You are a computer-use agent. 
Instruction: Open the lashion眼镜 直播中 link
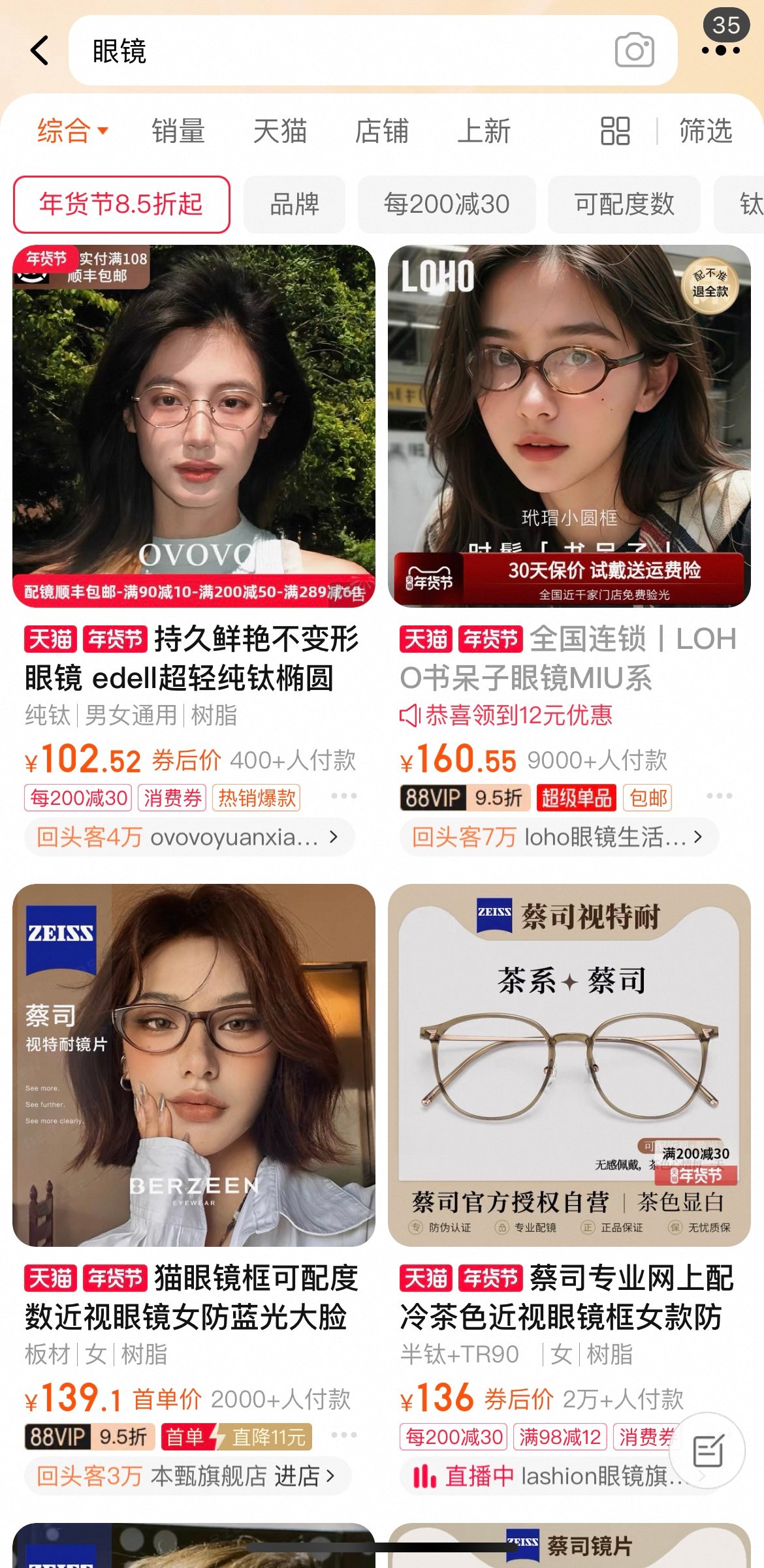(x=549, y=1475)
